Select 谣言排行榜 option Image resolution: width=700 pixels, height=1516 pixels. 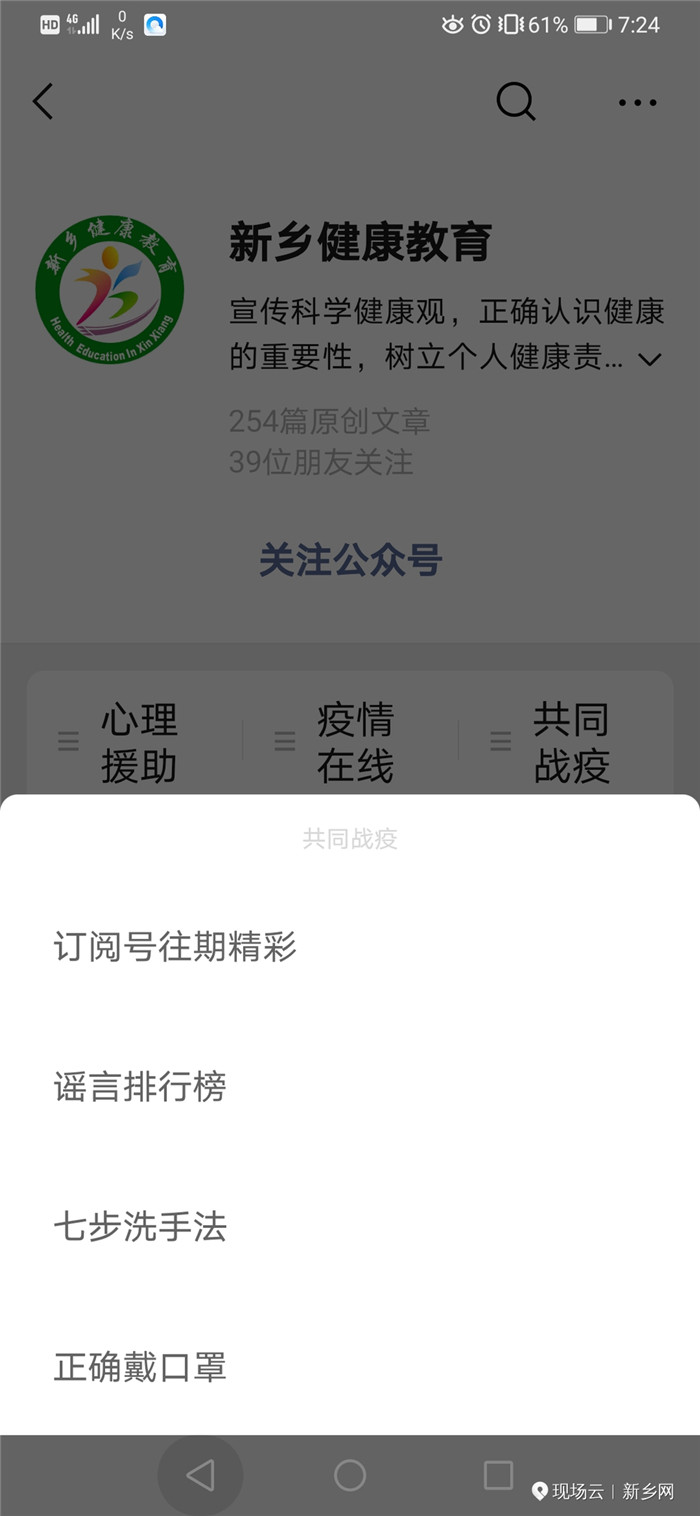coord(140,1086)
